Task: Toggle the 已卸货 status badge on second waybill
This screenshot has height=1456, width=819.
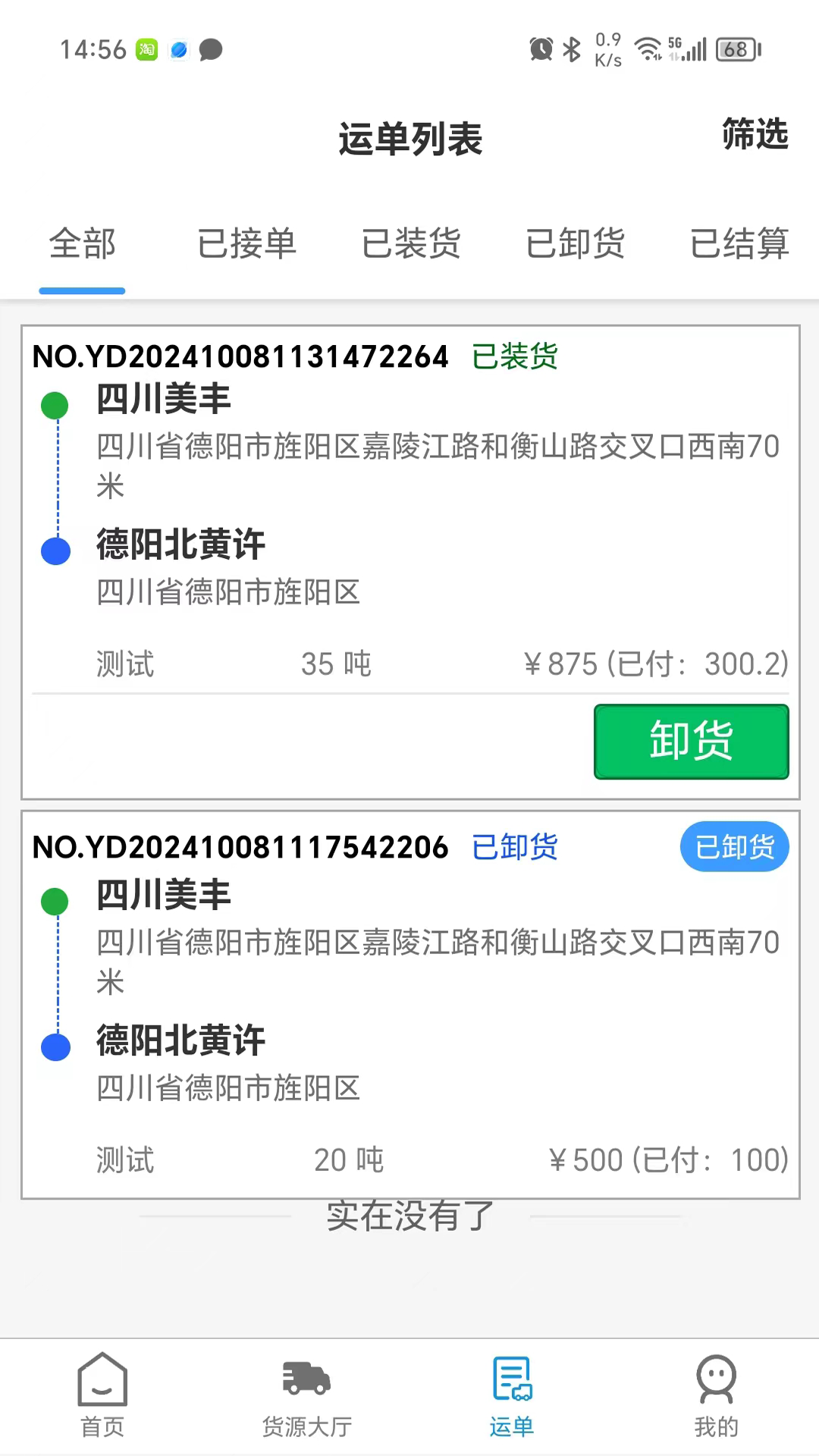Action: click(733, 846)
